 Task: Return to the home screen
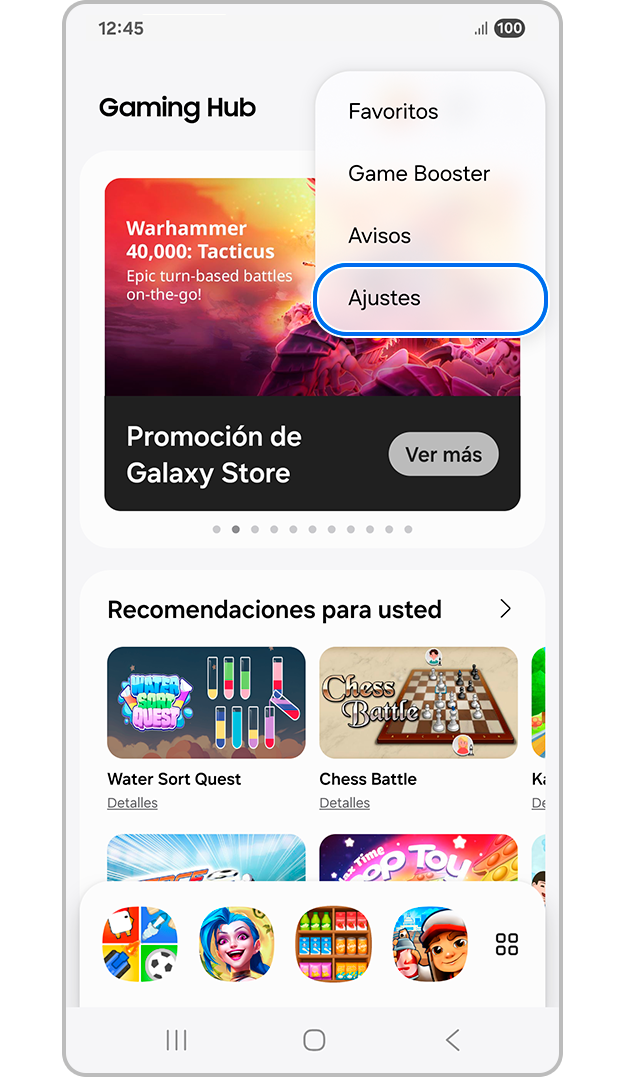[x=314, y=1040]
